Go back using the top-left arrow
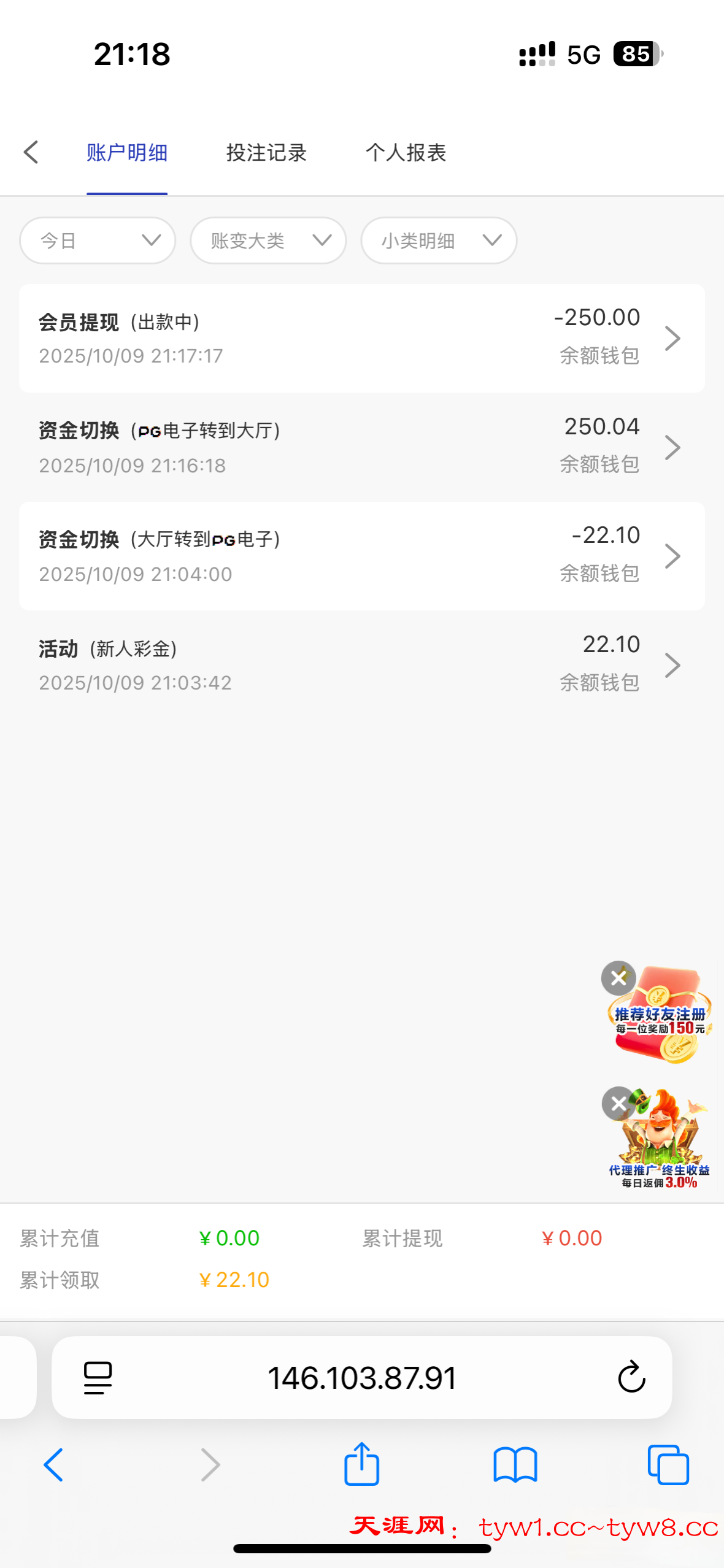 pos(31,152)
